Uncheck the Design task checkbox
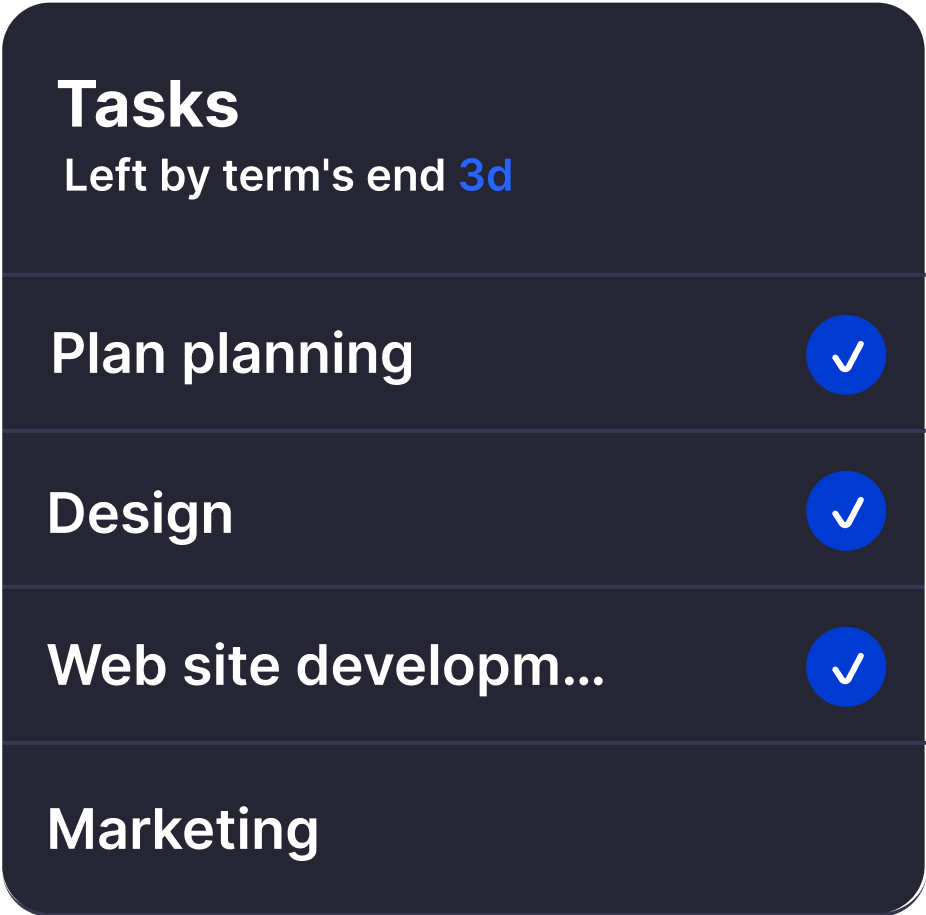The width and height of the screenshot is (926, 915). pyautogui.click(x=846, y=511)
